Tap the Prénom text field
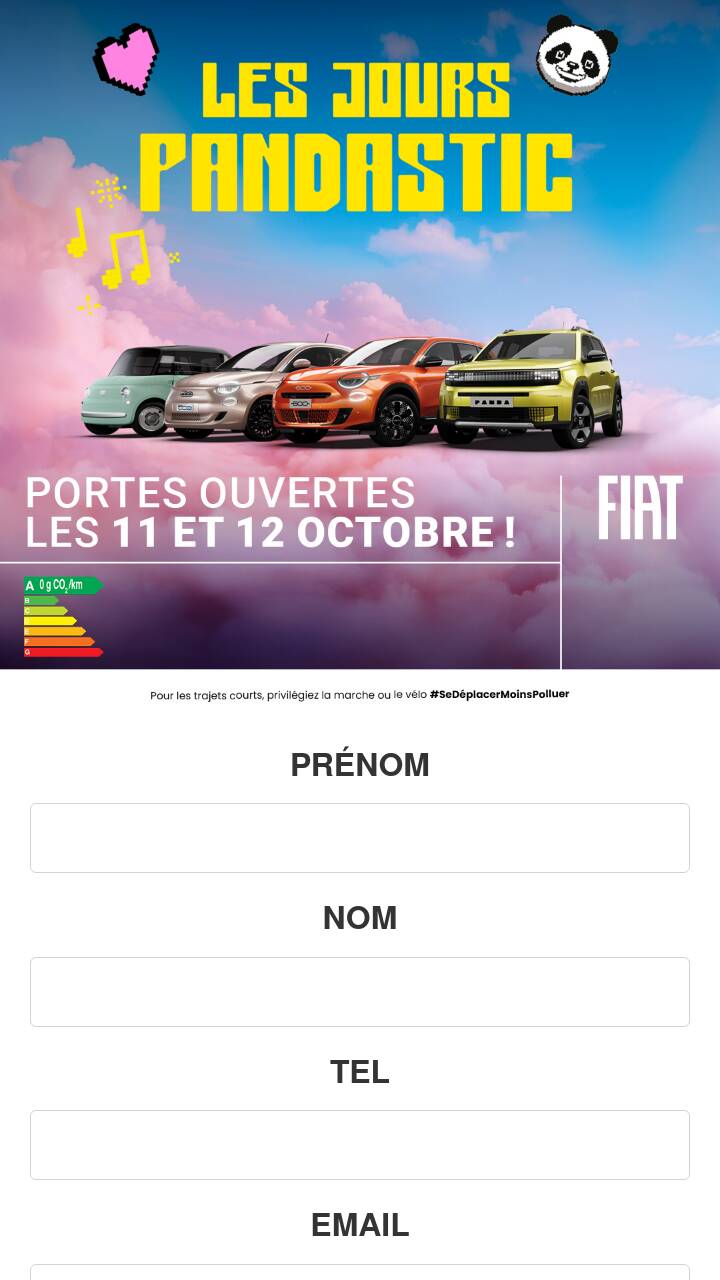Image resolution: width=720 pixels, height=1280 pixels. 360,838
